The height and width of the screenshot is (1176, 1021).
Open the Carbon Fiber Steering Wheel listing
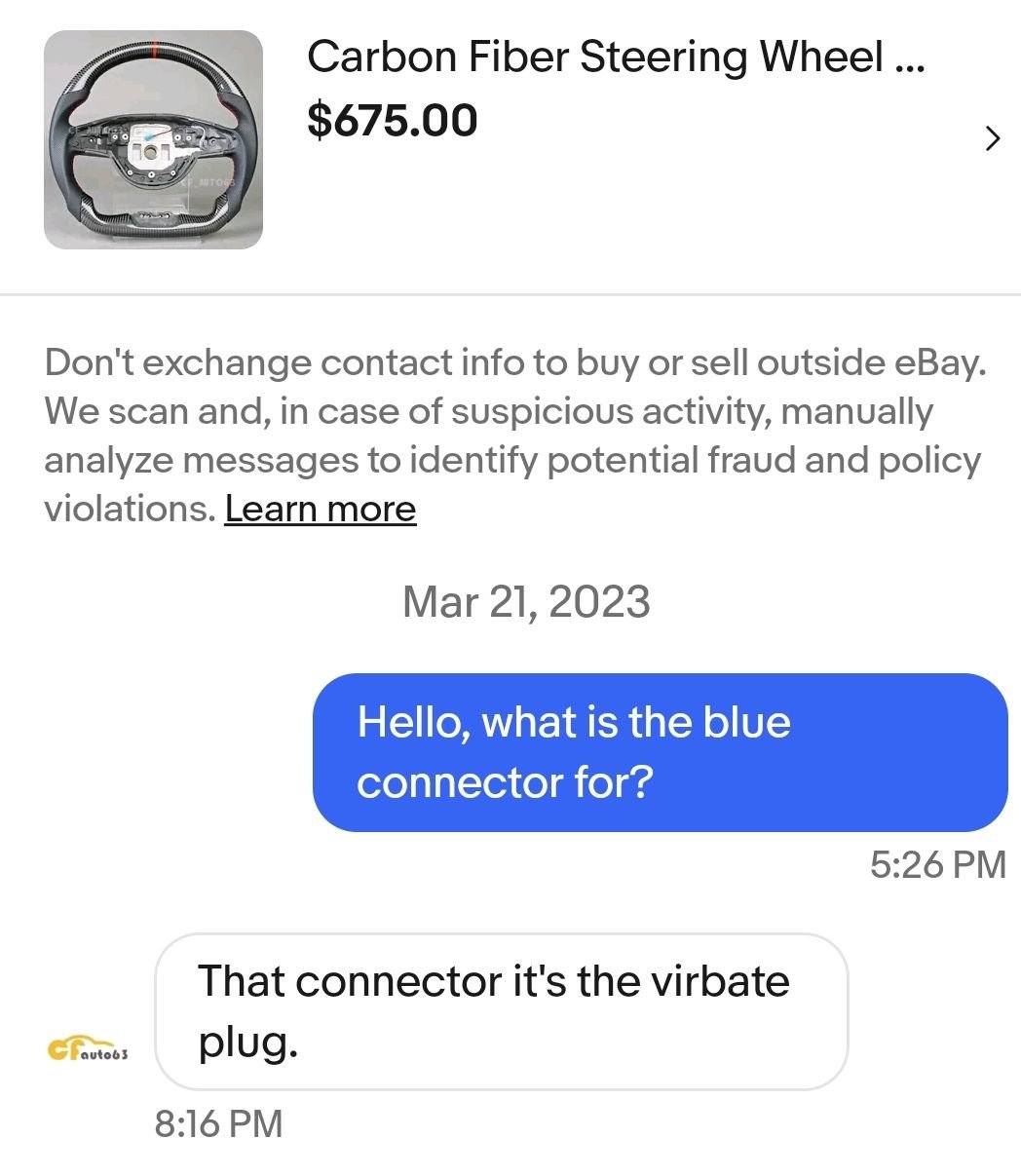[616, 57]
